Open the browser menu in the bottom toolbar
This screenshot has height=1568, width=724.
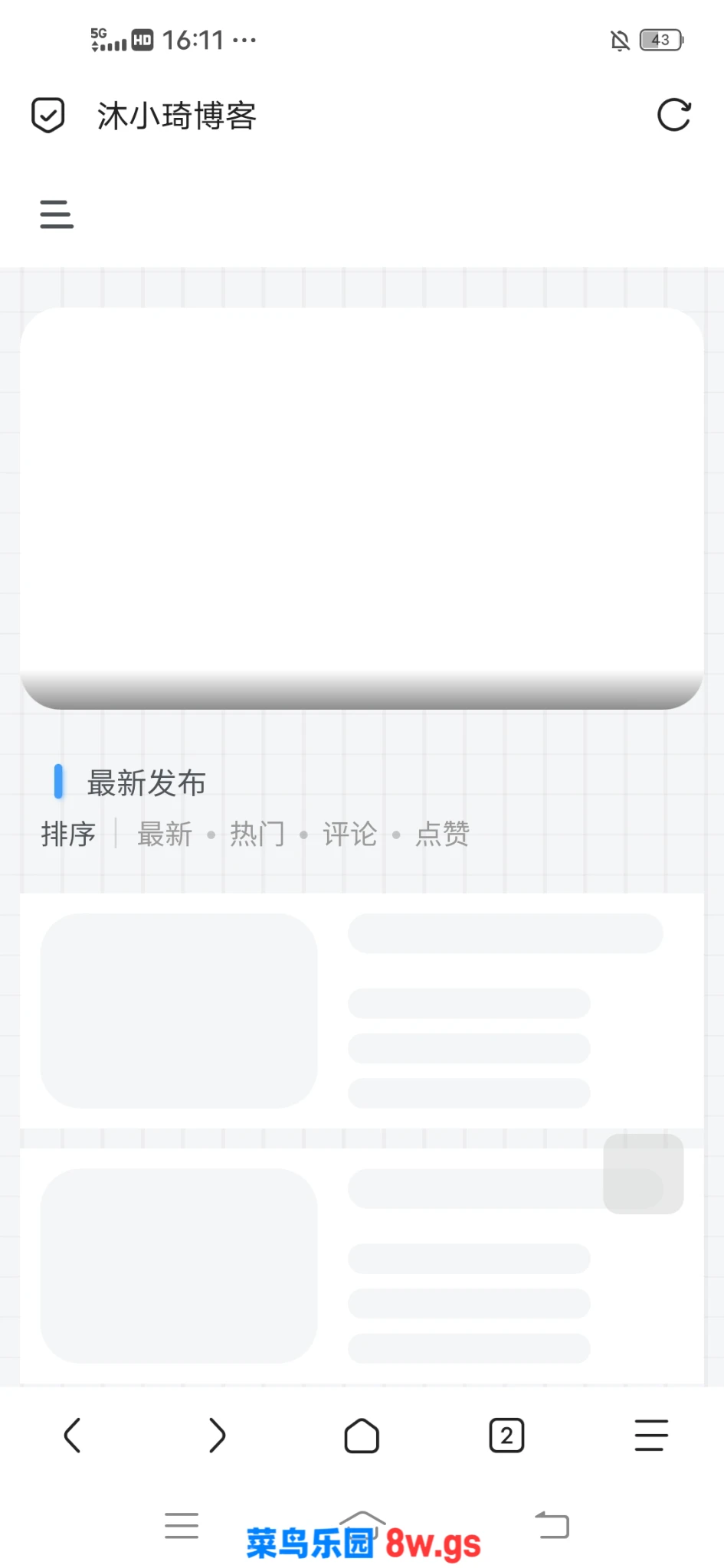click(651, 1436)
